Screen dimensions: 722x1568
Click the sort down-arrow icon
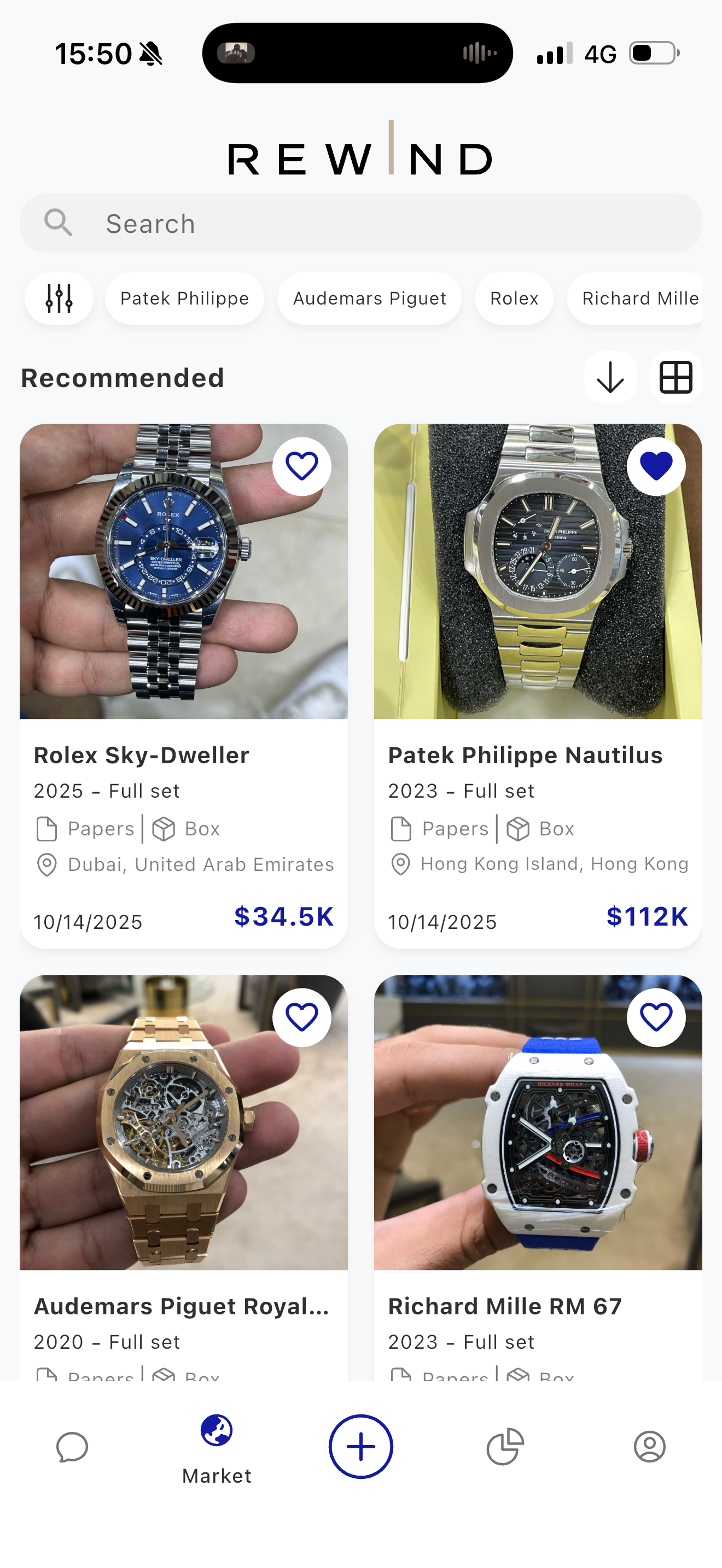point(610,377)
